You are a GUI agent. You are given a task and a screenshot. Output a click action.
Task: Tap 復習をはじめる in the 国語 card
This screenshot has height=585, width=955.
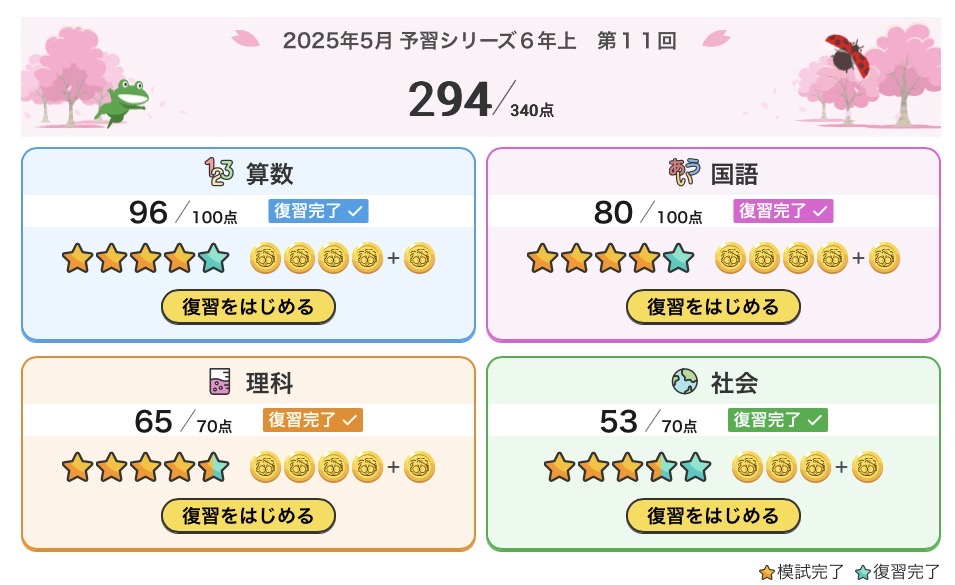coord(713,307)
